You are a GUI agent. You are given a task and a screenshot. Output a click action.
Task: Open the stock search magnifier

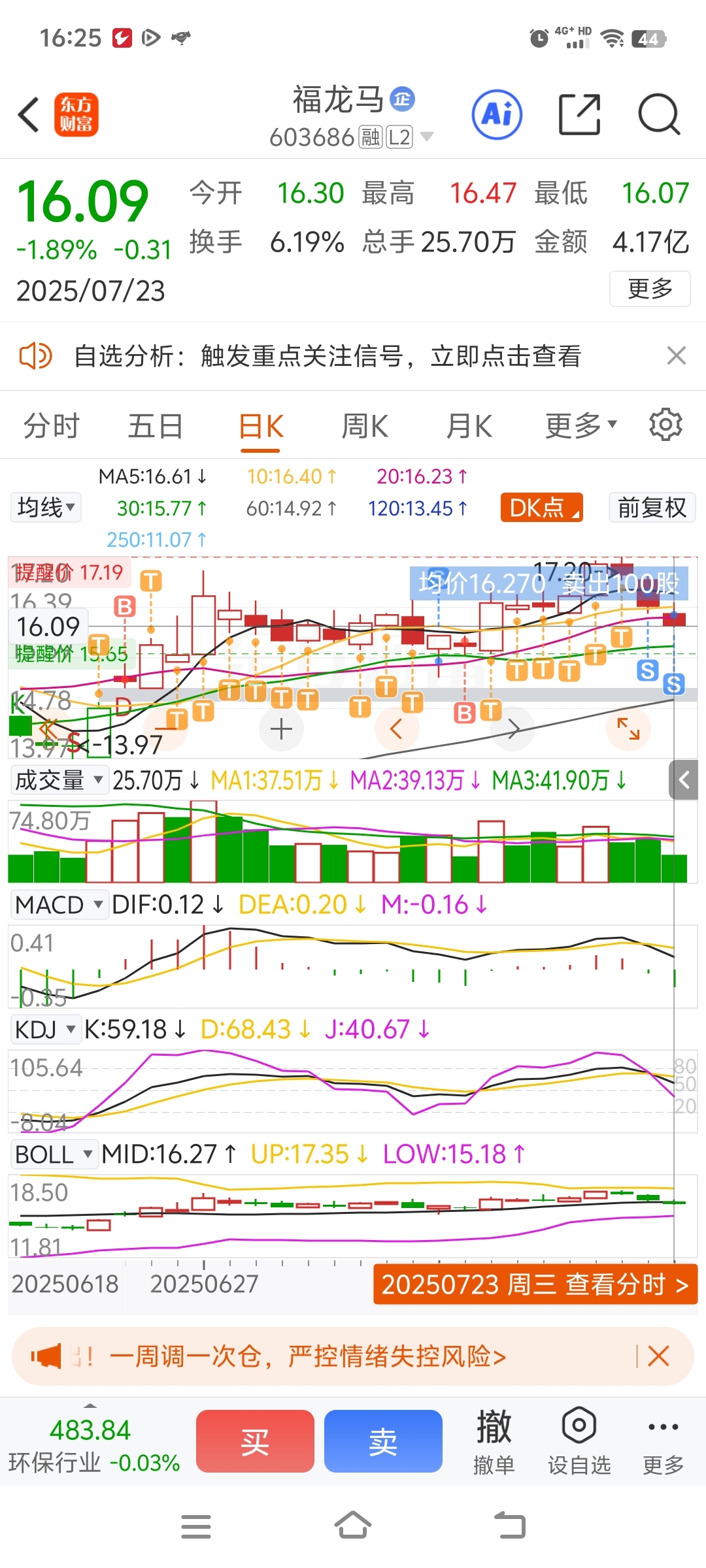click(659, 115)
